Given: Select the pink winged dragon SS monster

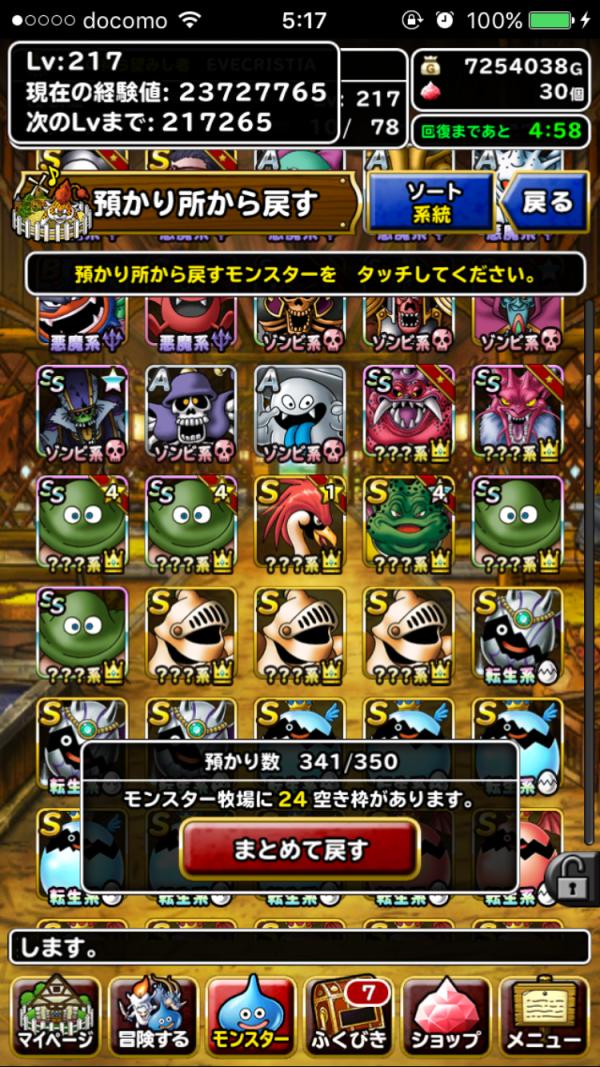Looking at the screenshot, I should [x=517, y=411].
